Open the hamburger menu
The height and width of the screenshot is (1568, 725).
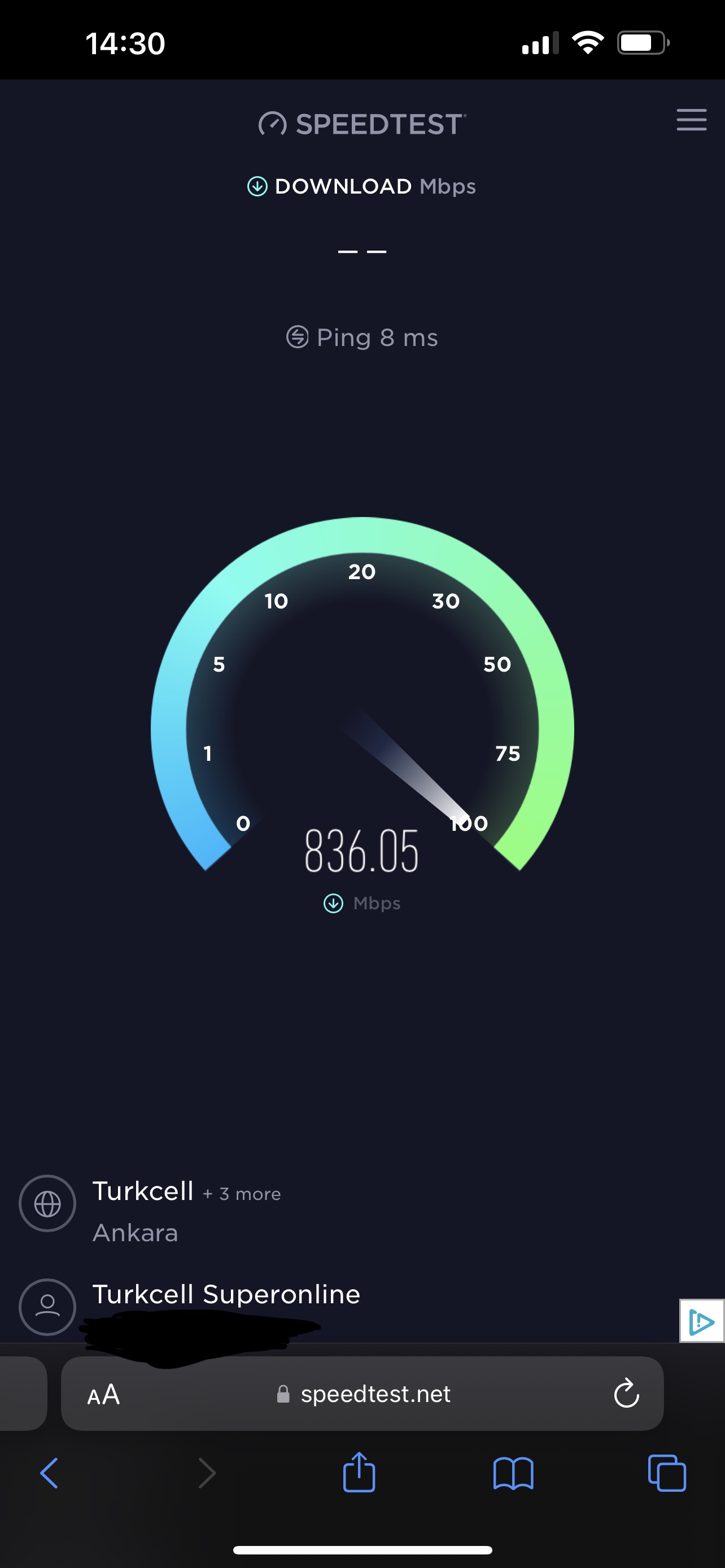692,120
